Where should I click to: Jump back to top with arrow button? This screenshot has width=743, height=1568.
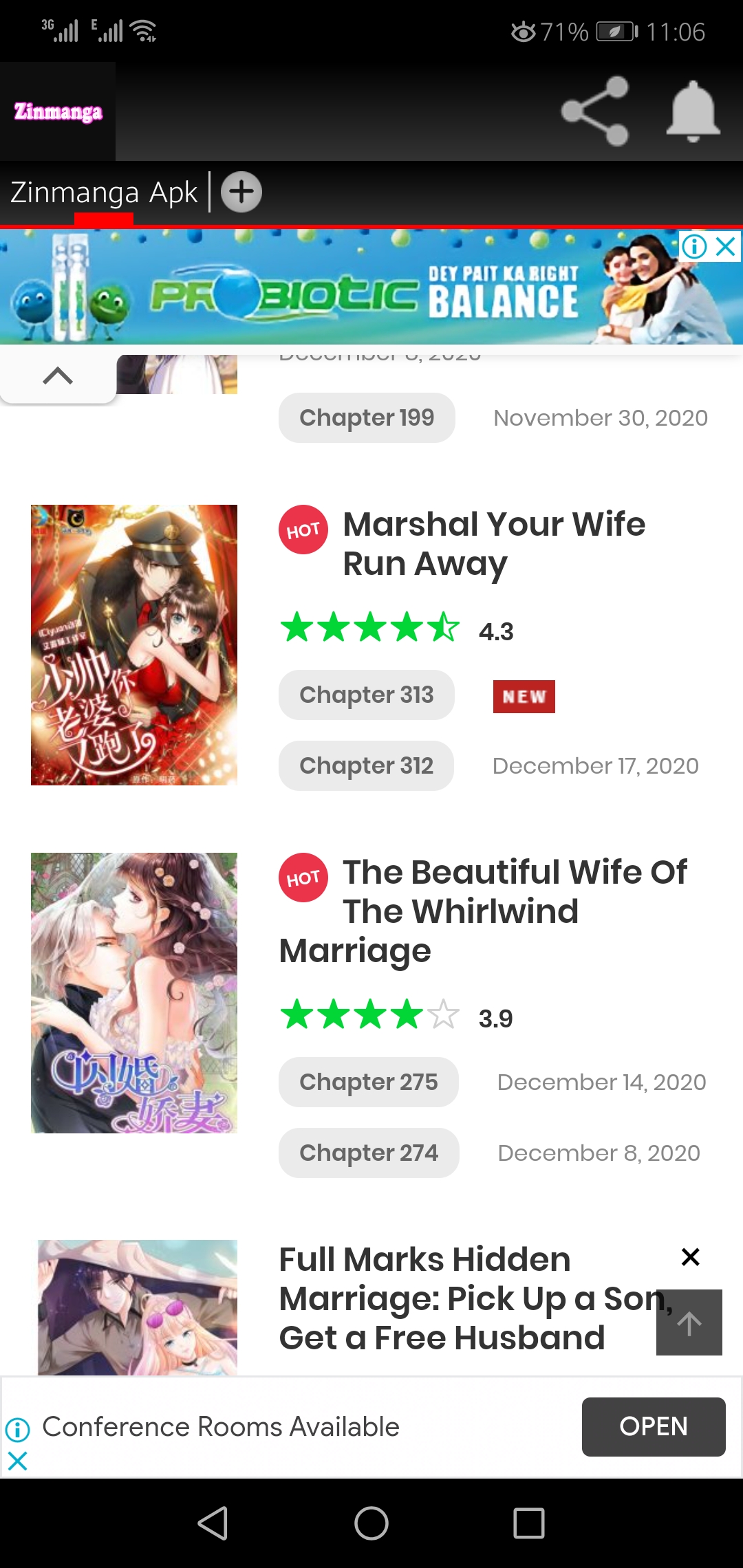[689, 1322]
